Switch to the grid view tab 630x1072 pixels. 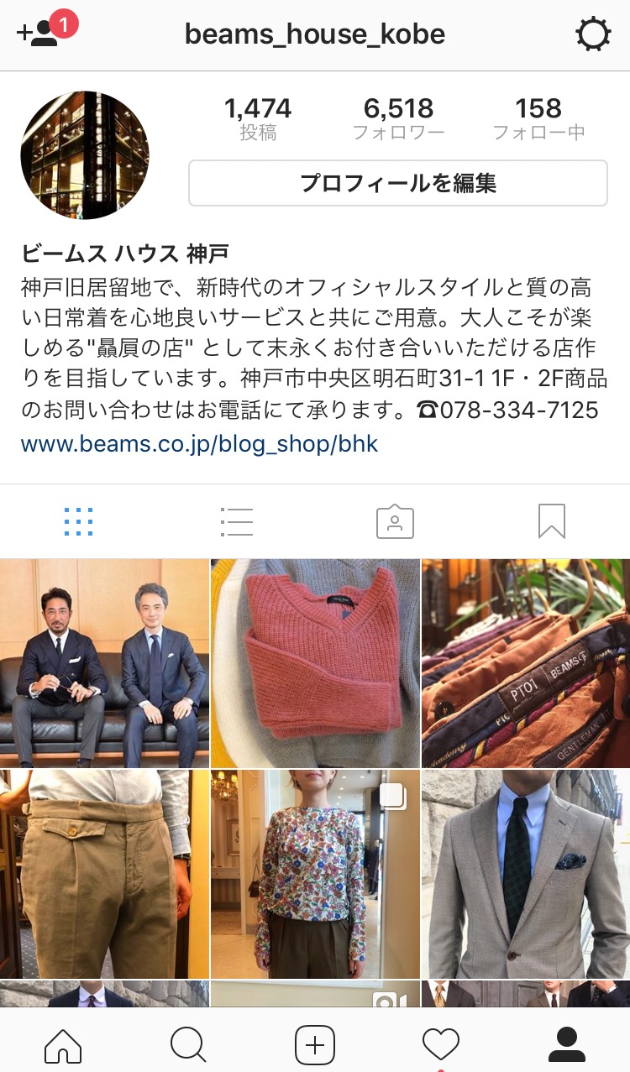point(78,521)
